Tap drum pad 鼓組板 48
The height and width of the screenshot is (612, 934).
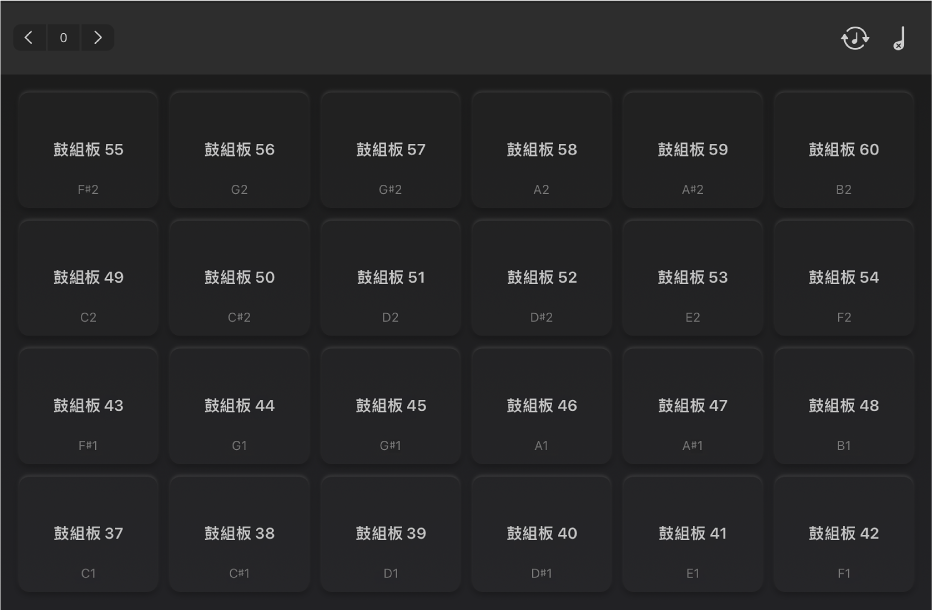(x=843, y=406)
